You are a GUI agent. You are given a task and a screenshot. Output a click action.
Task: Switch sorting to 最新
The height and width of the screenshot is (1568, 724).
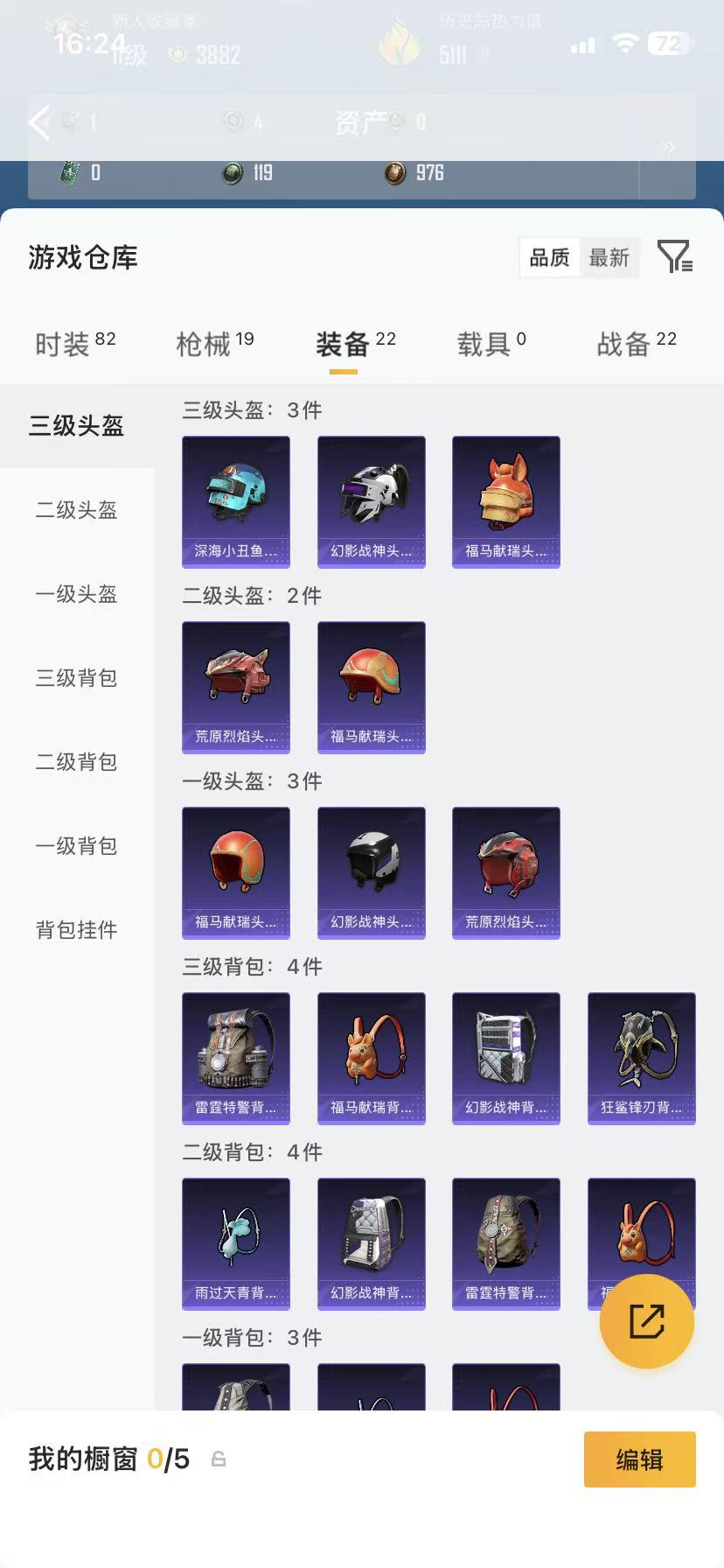[610, 257]
